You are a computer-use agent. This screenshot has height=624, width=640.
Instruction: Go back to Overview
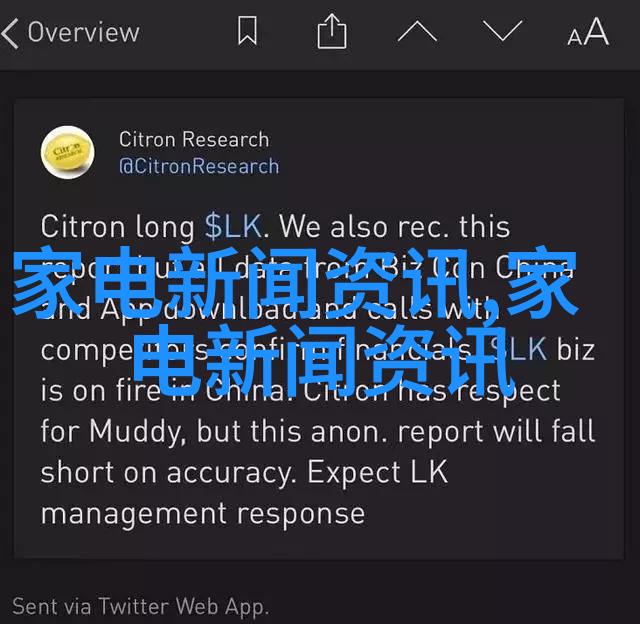70,33
